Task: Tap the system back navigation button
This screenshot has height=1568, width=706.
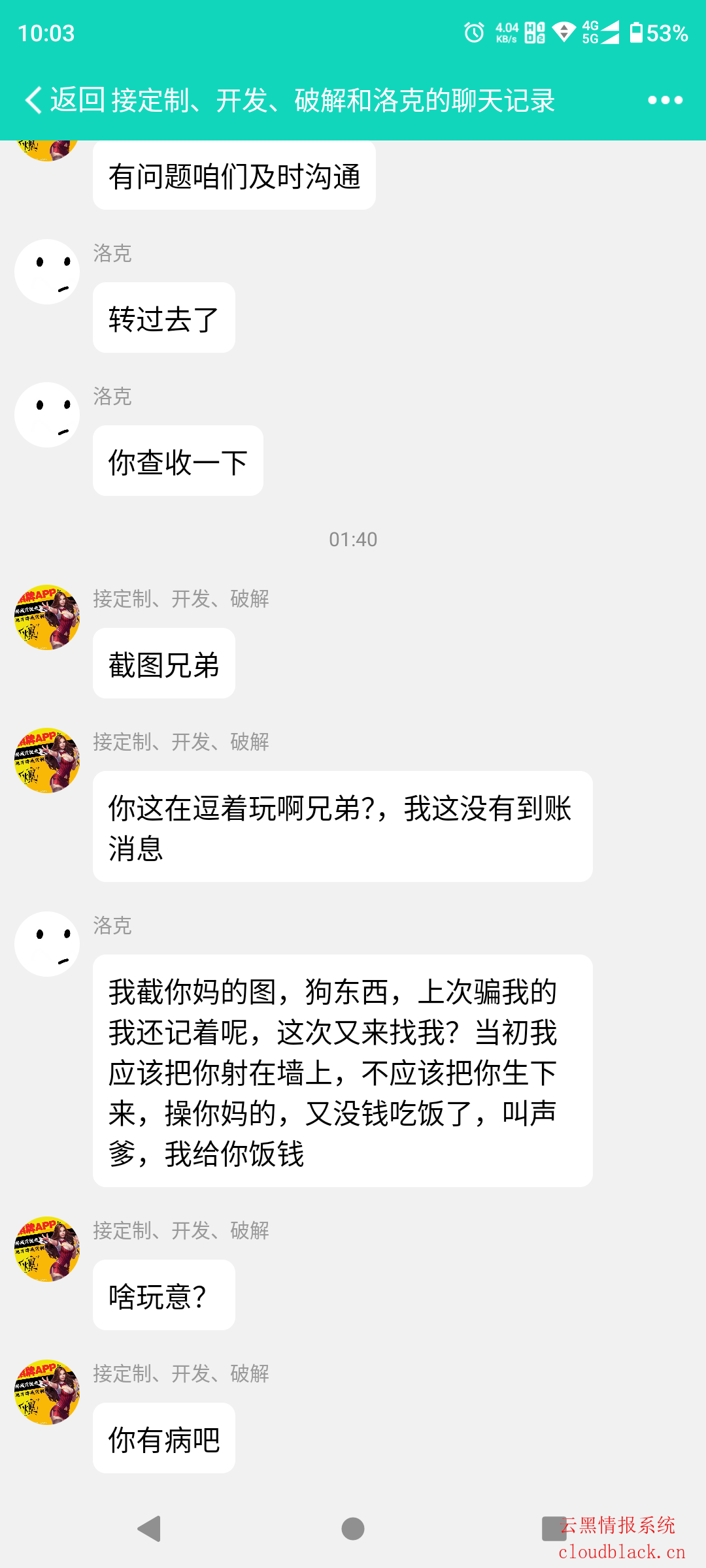Action: pos(150,1528)
